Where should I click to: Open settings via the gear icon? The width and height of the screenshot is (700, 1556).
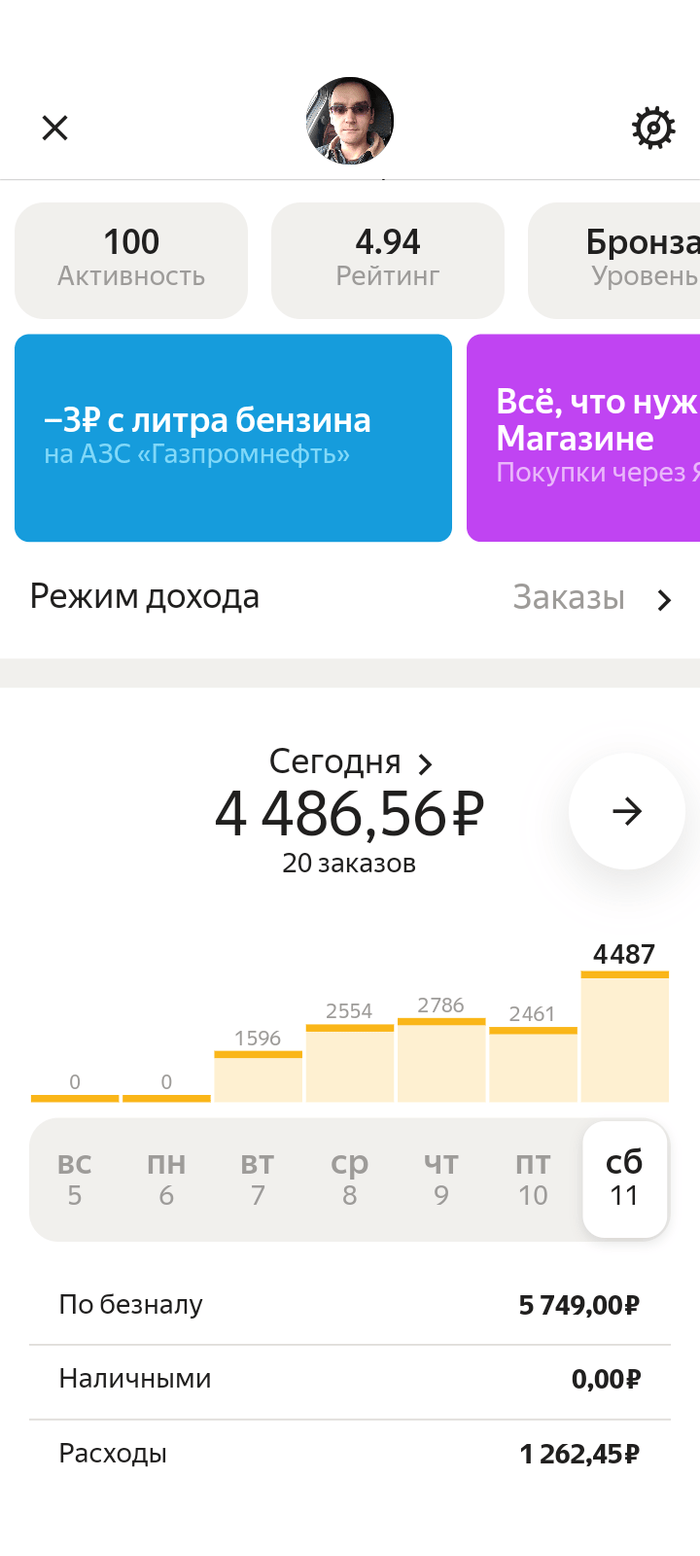pos(653,128)
